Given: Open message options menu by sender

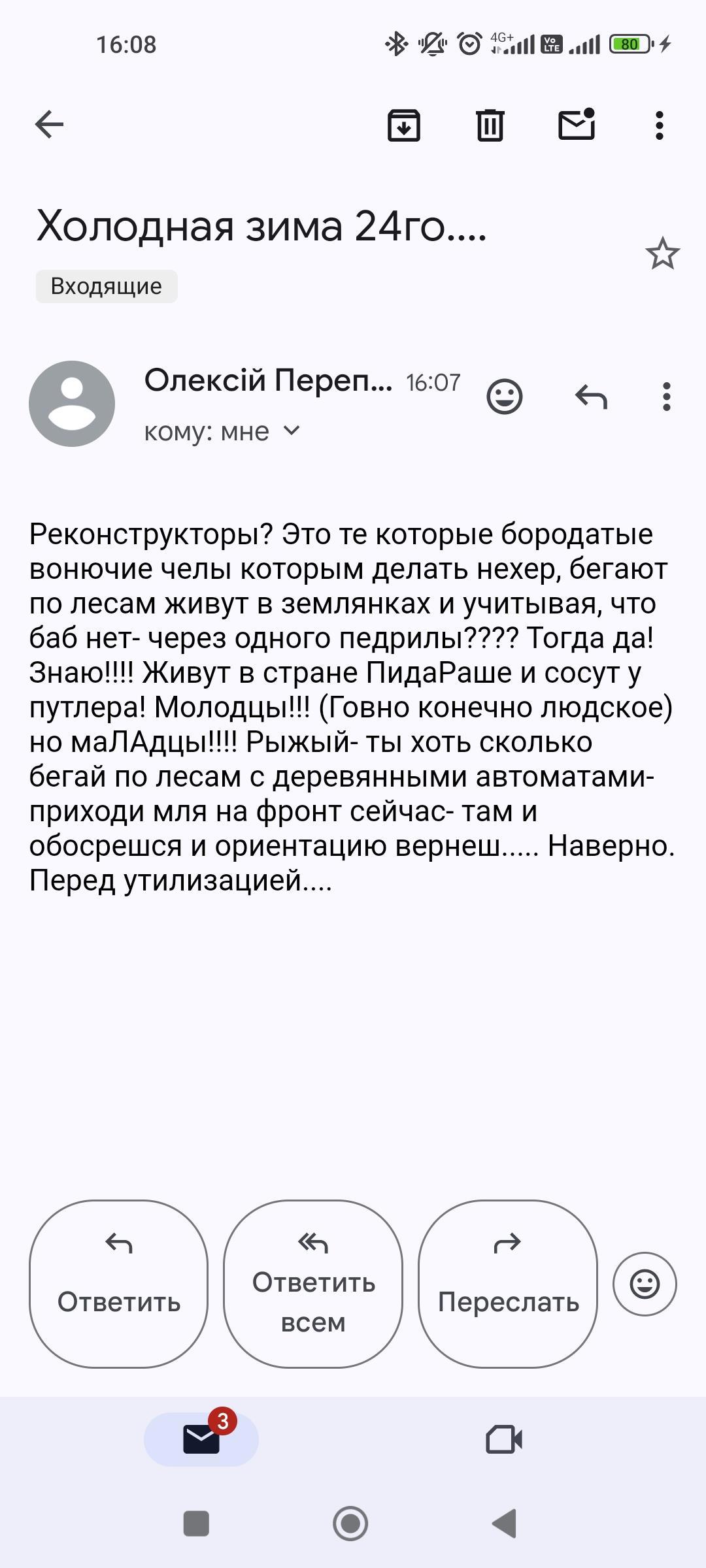Looking at the screenshot, I should (x=666, y=397).
